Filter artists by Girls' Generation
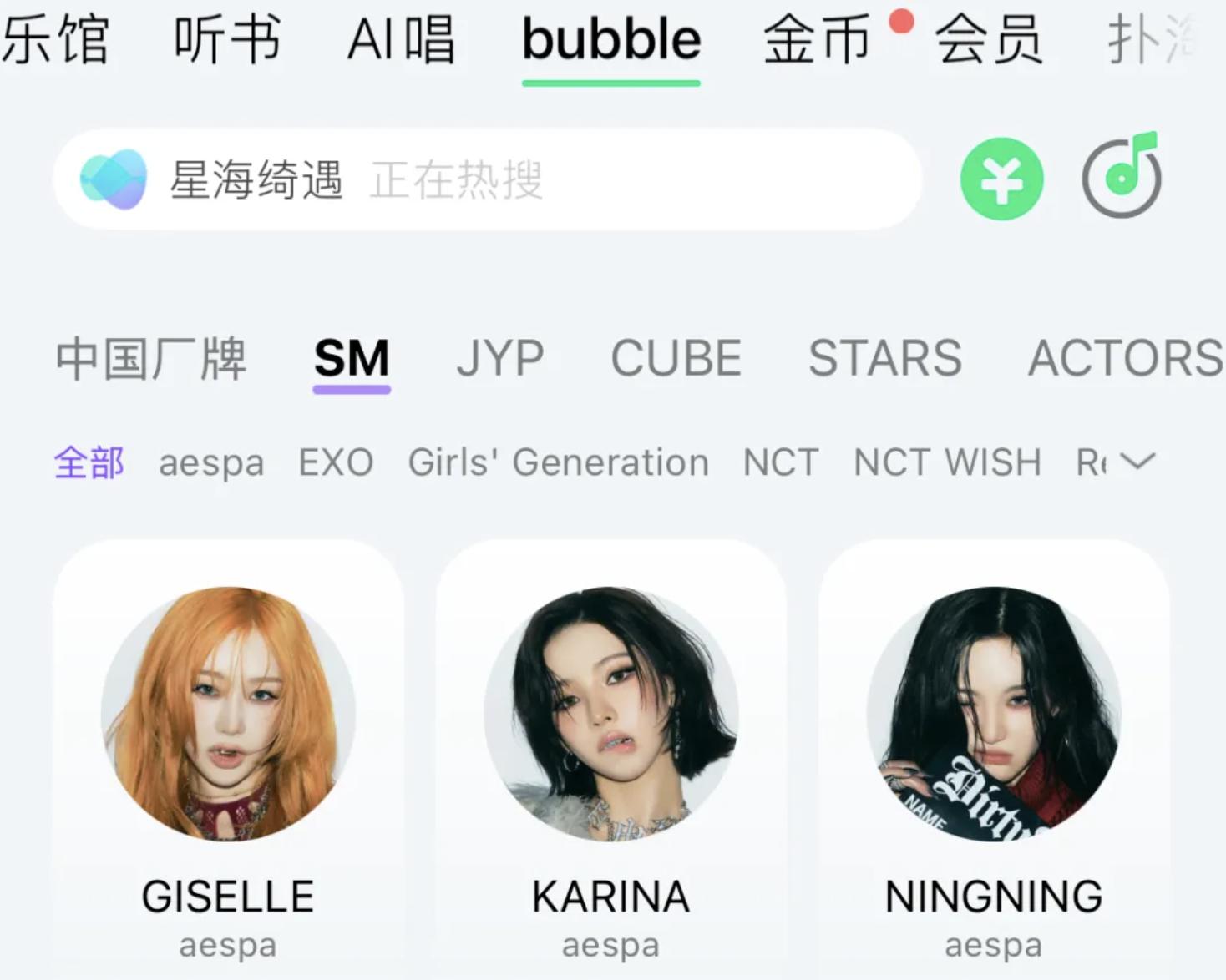The image size is (1226, 980). coord(558,462)
